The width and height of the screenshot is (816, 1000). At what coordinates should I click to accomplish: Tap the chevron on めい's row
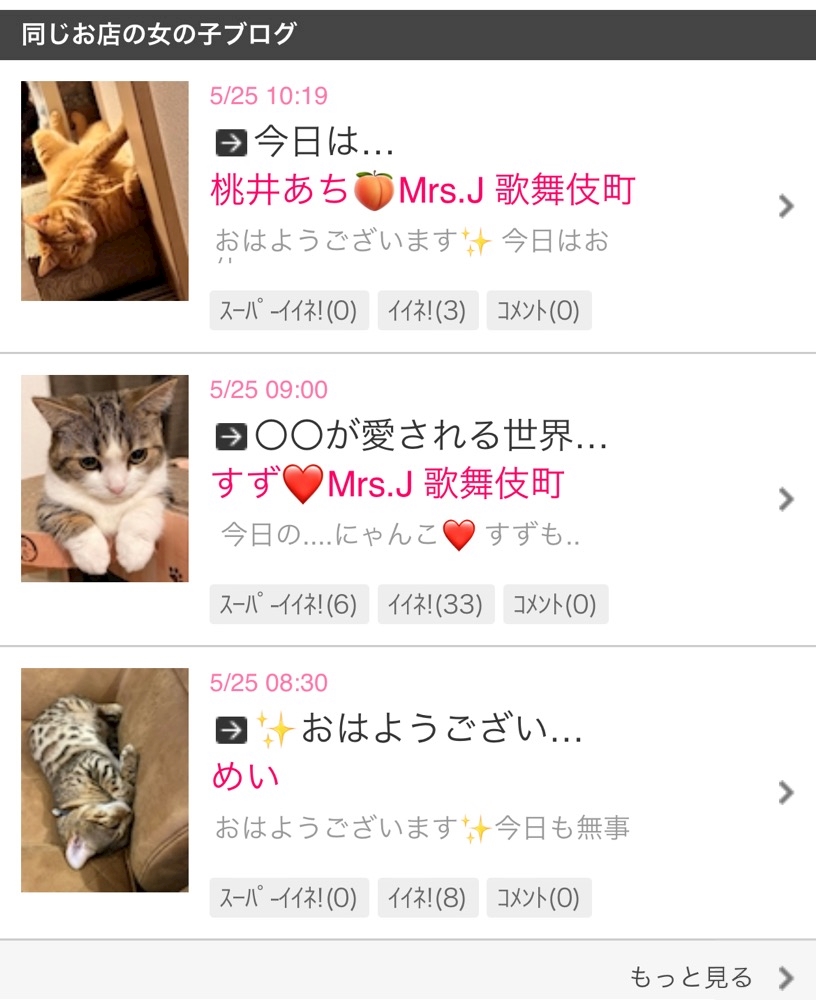point(786,793)
